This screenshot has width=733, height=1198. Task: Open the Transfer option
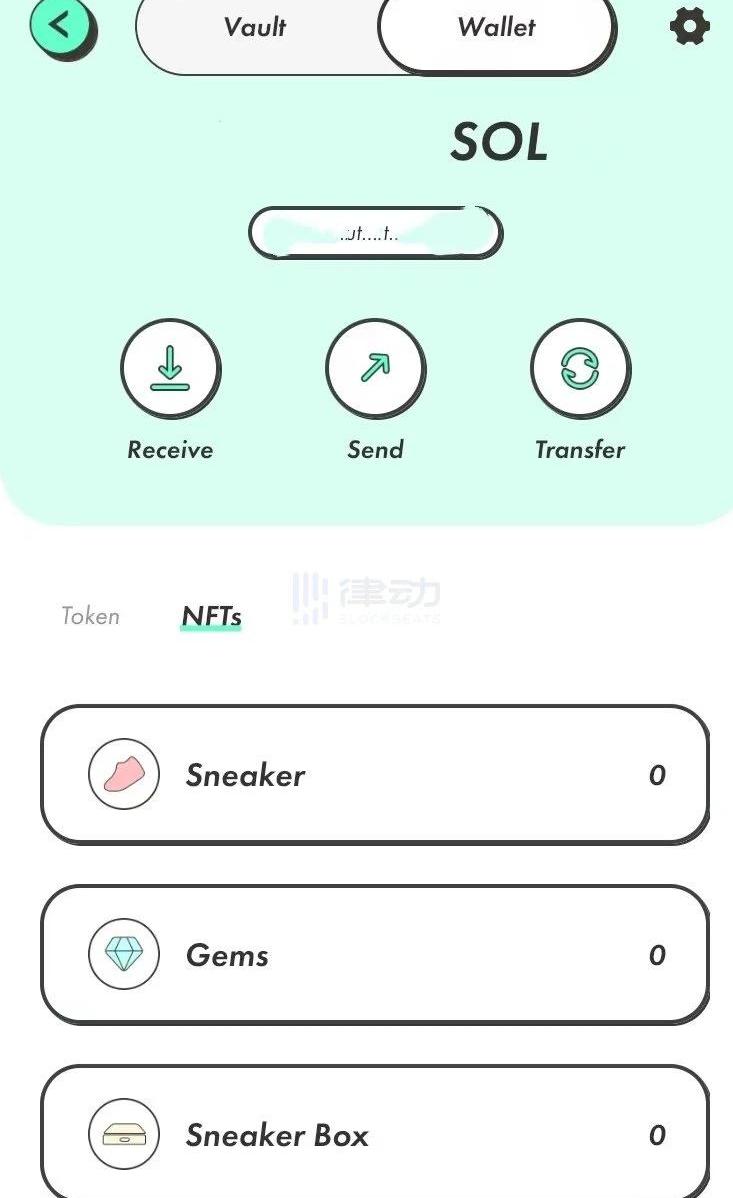[x=580, y=370]
